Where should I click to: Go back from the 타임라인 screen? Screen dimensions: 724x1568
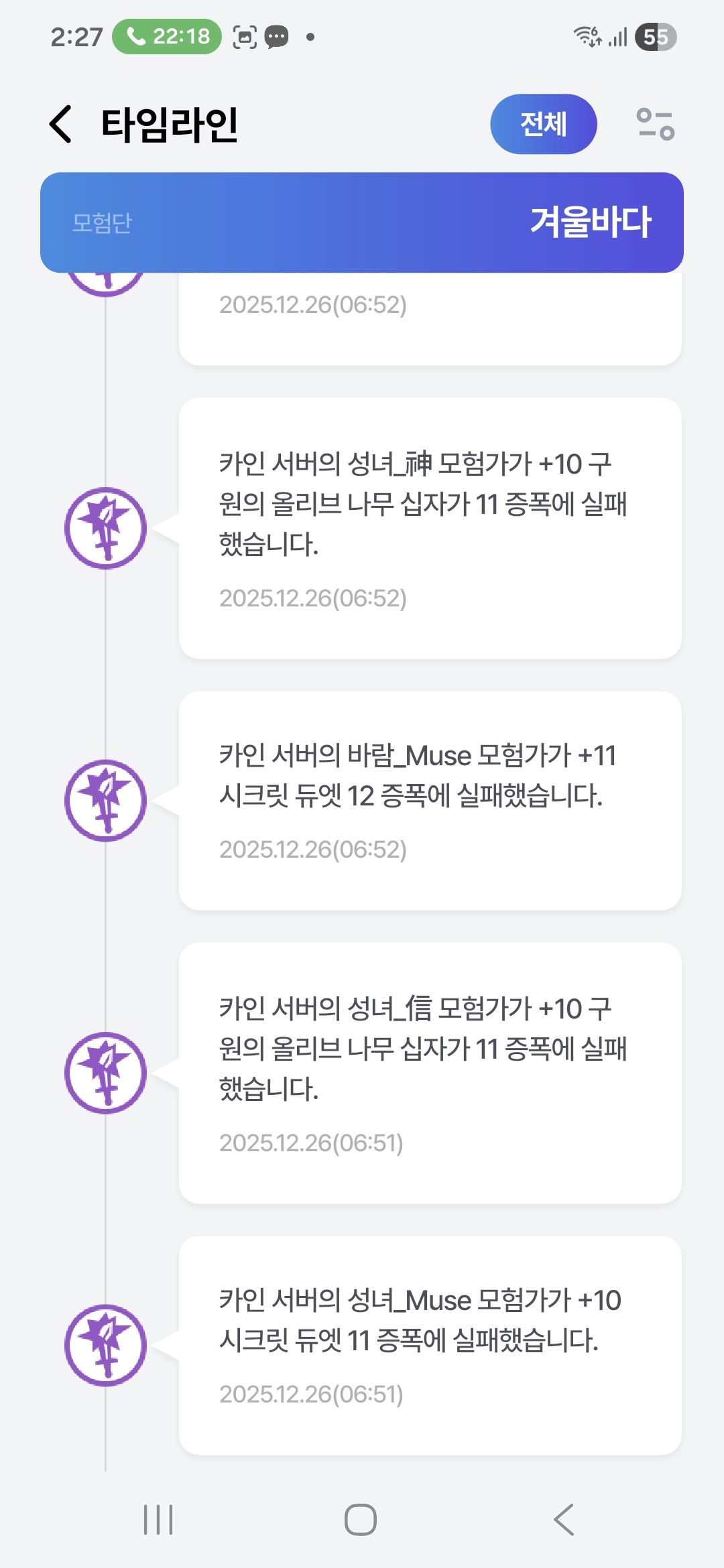pos(61,124)
